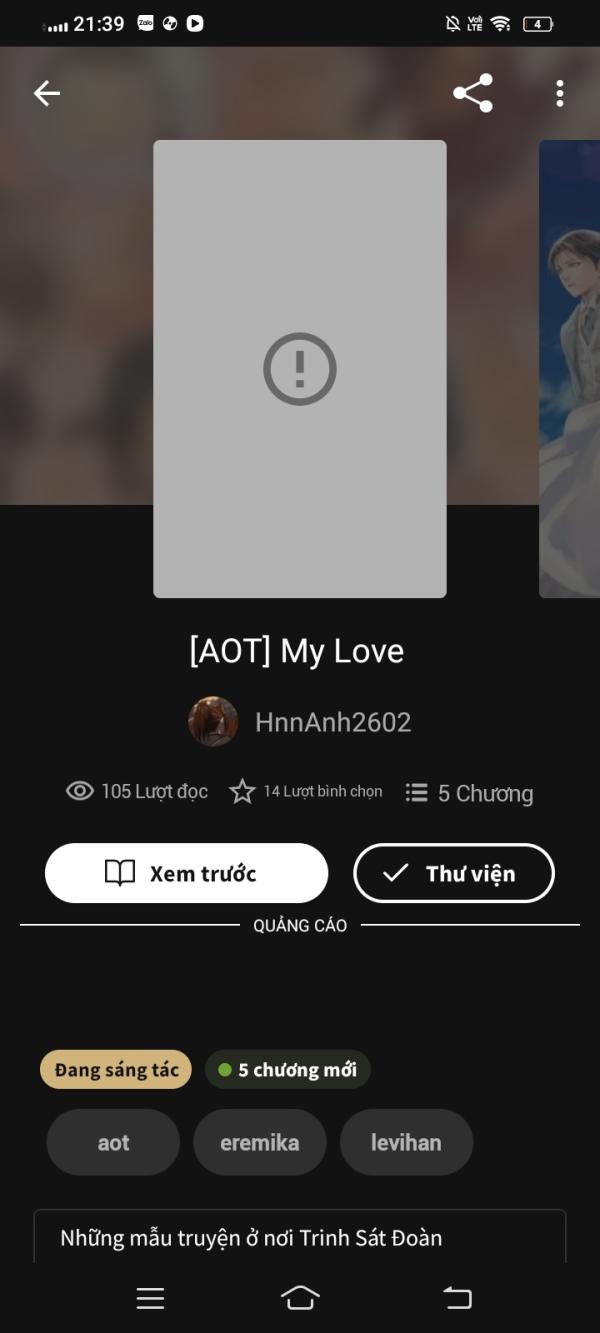Go to the system home screen
The height and width of the screenshot is (1333, 600).
(300, 1298)
